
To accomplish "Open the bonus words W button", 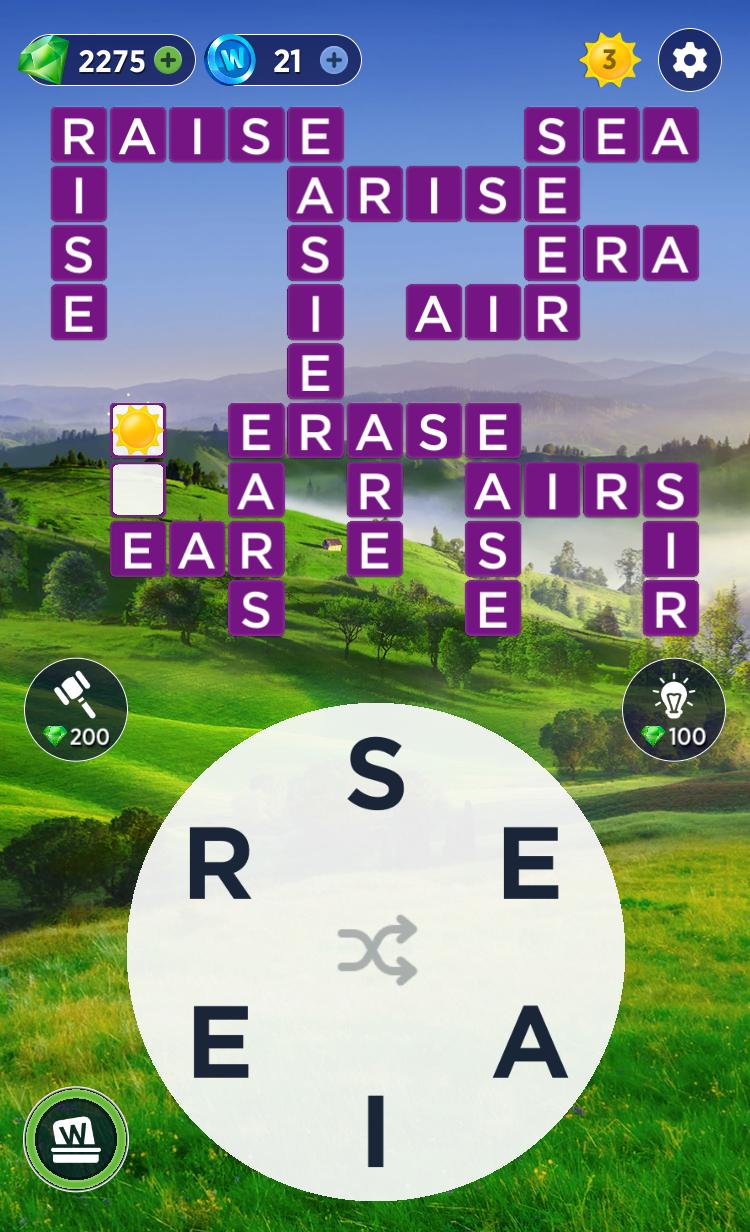I will coord(76,1138).
